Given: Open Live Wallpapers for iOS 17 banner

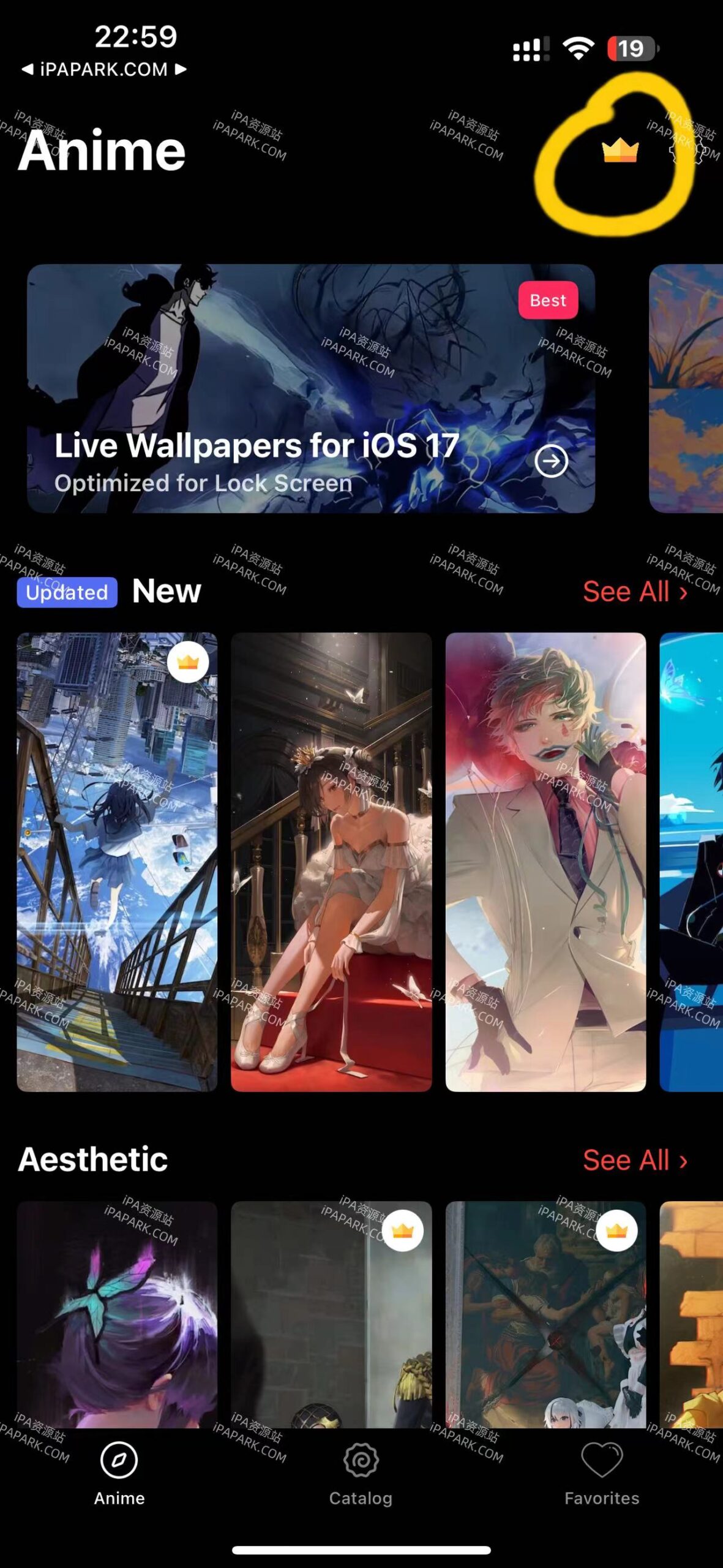Looking at the screenshot, I should point(311,388).
